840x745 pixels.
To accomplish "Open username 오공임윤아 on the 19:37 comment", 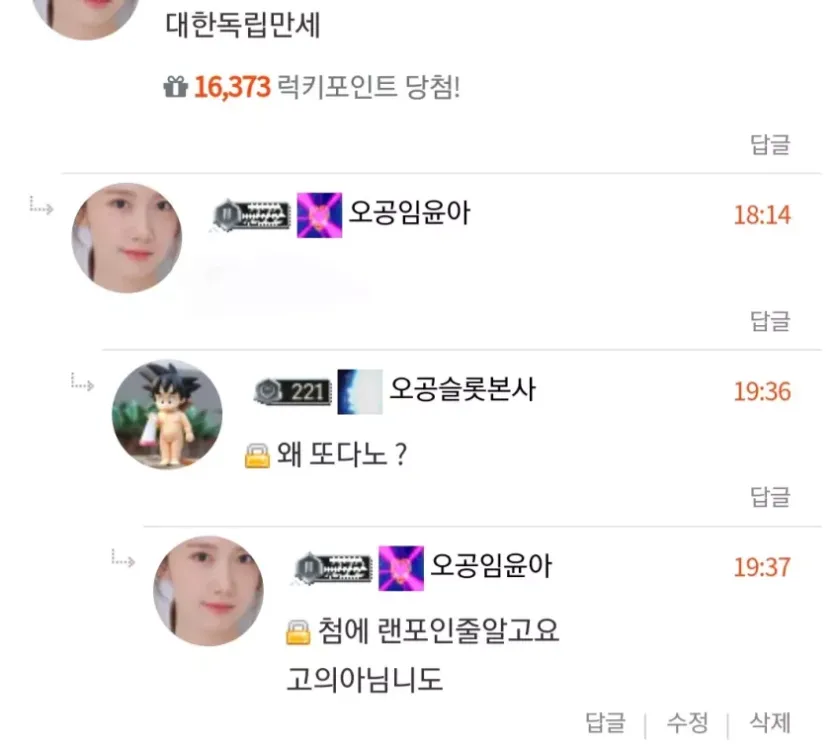I will coord(490,567).
